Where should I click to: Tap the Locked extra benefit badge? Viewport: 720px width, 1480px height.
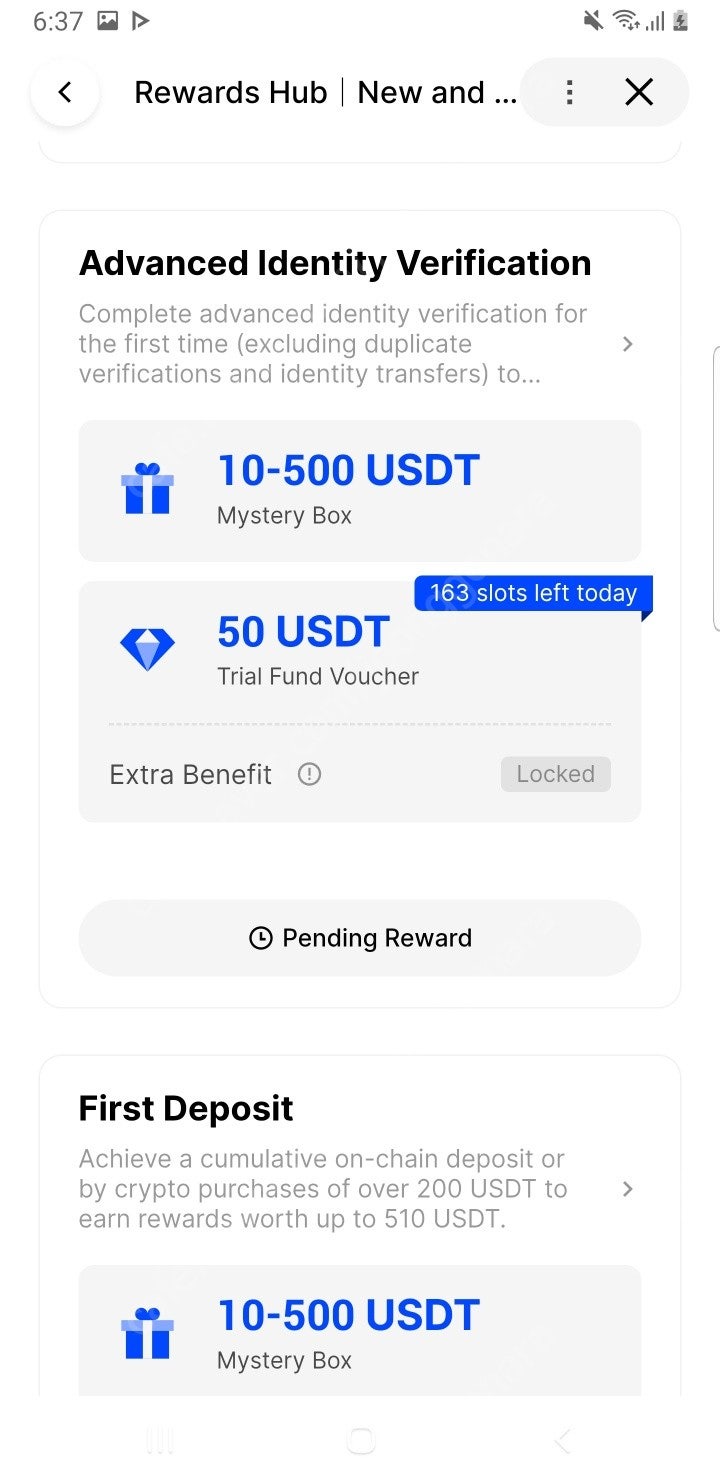556,774
